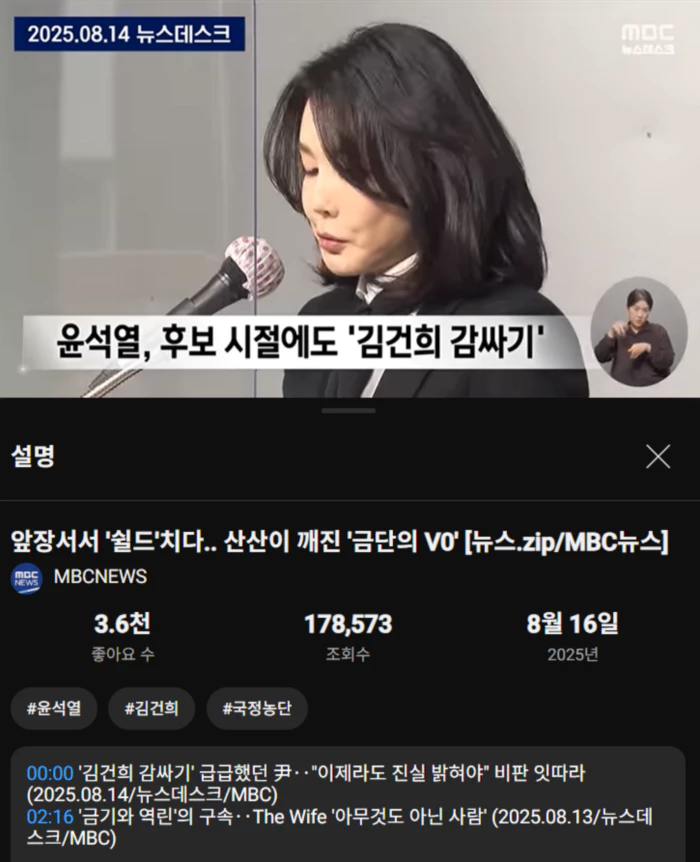This screenshot has height=862, width=700.
Task: Open the #국정농단 hashtag
Action: pos(256,708)
